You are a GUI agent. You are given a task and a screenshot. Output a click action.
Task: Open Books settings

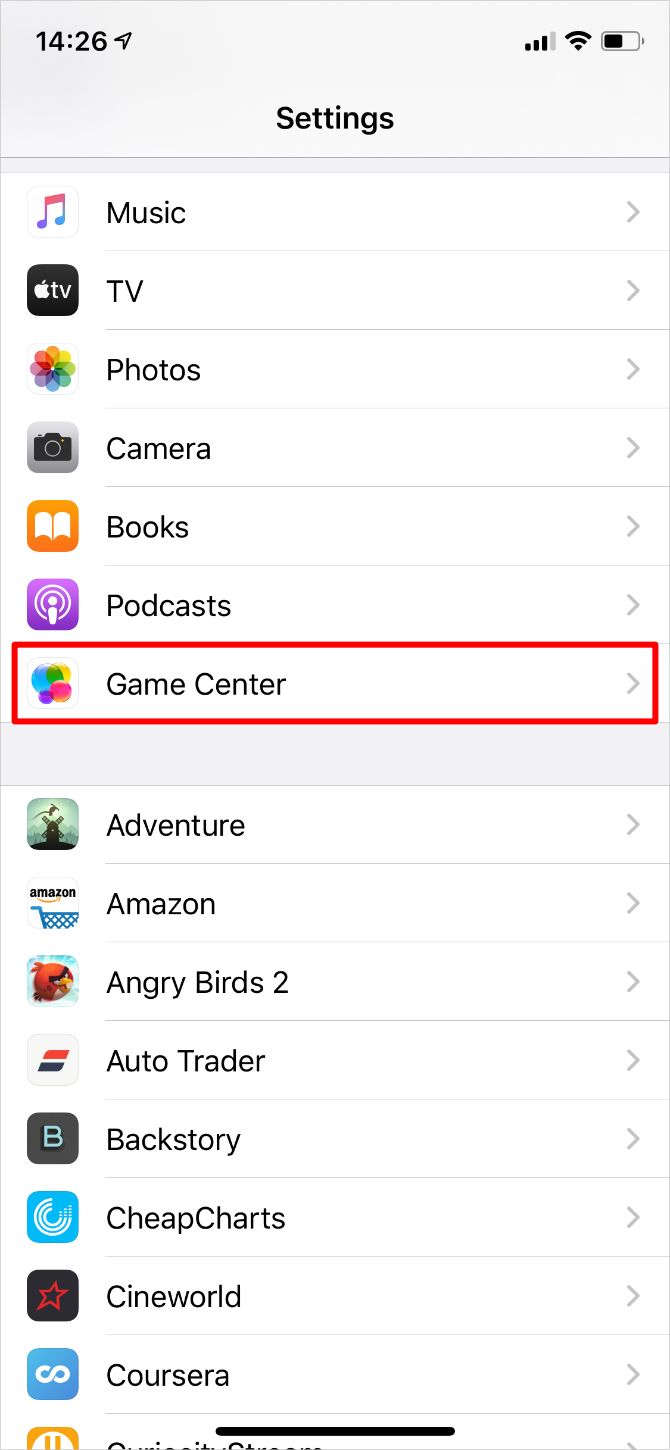[x=335, y=527]
